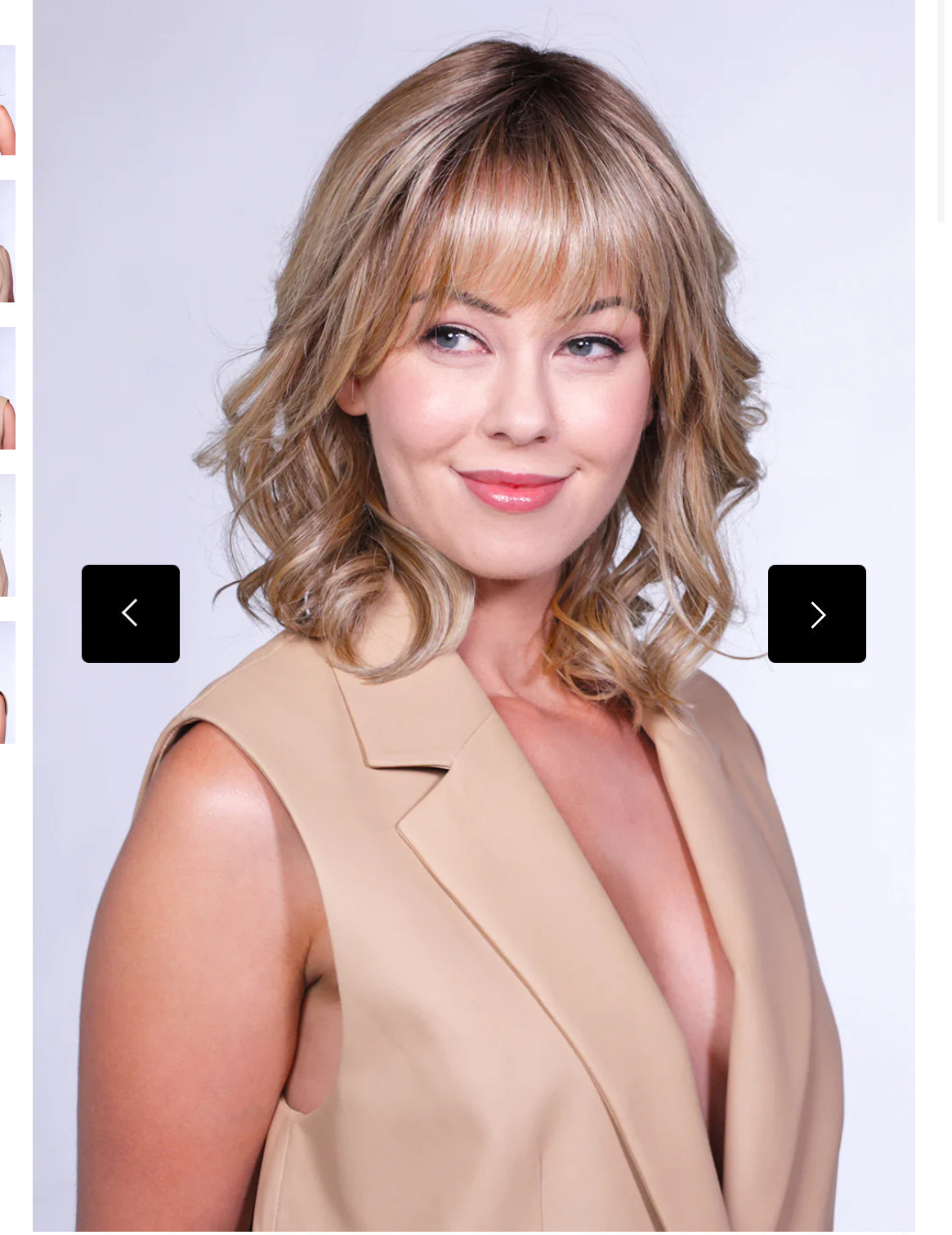Screen dimensions: 952x1235
Task: Select the third gallery thumbnail
Action: coord(7,388)
